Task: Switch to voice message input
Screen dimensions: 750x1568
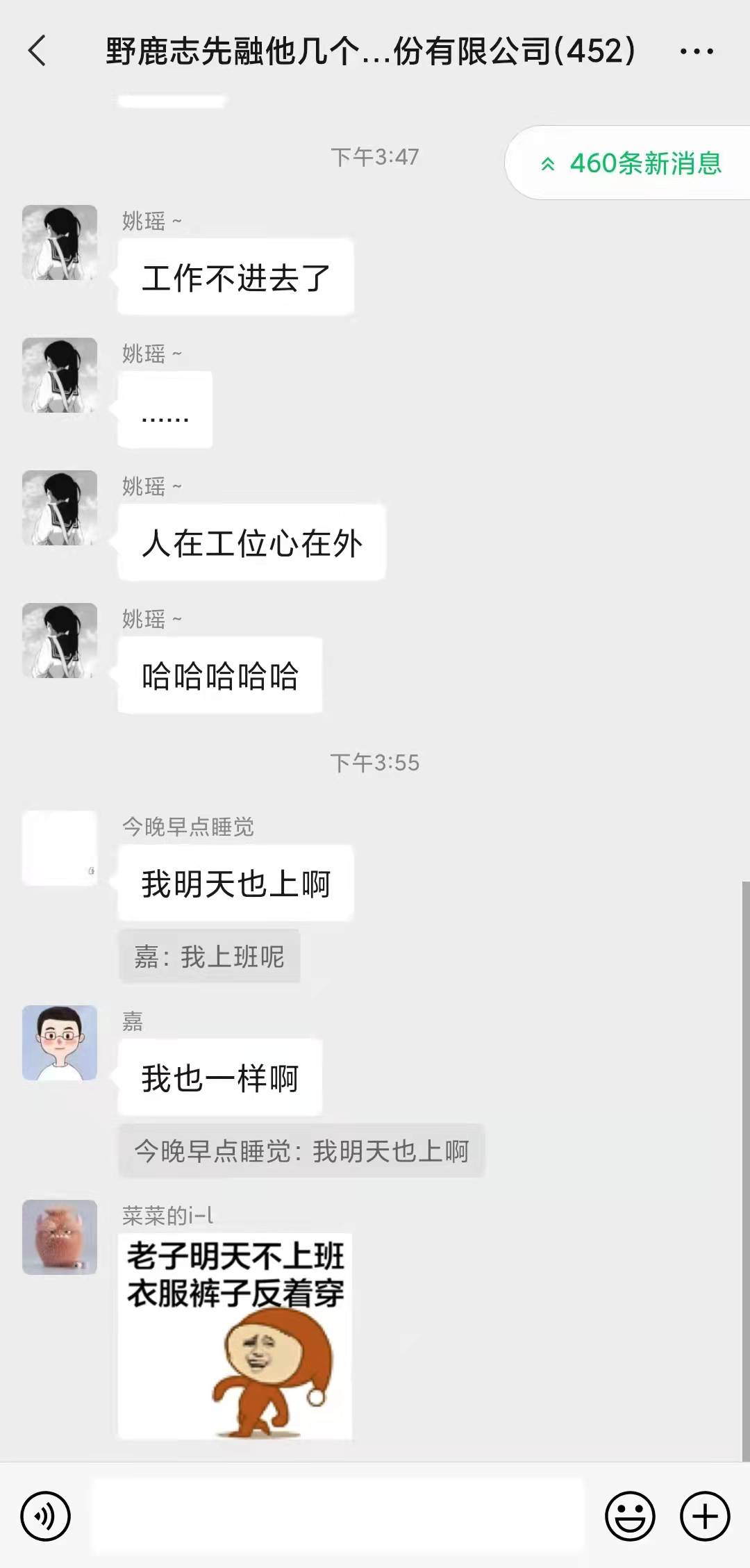Action: (46, 1516)
